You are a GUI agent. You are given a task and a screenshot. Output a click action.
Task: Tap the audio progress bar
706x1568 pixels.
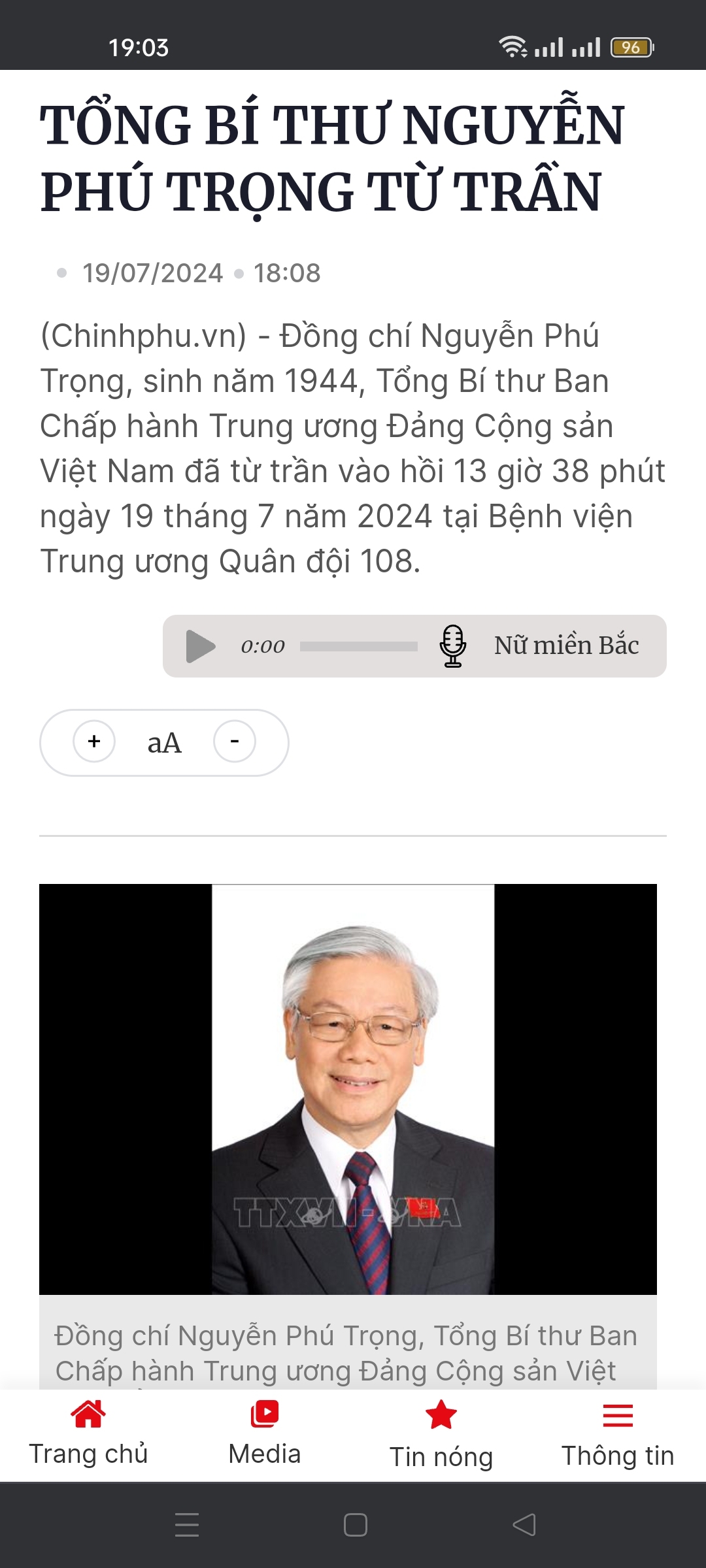pos(358,646)
